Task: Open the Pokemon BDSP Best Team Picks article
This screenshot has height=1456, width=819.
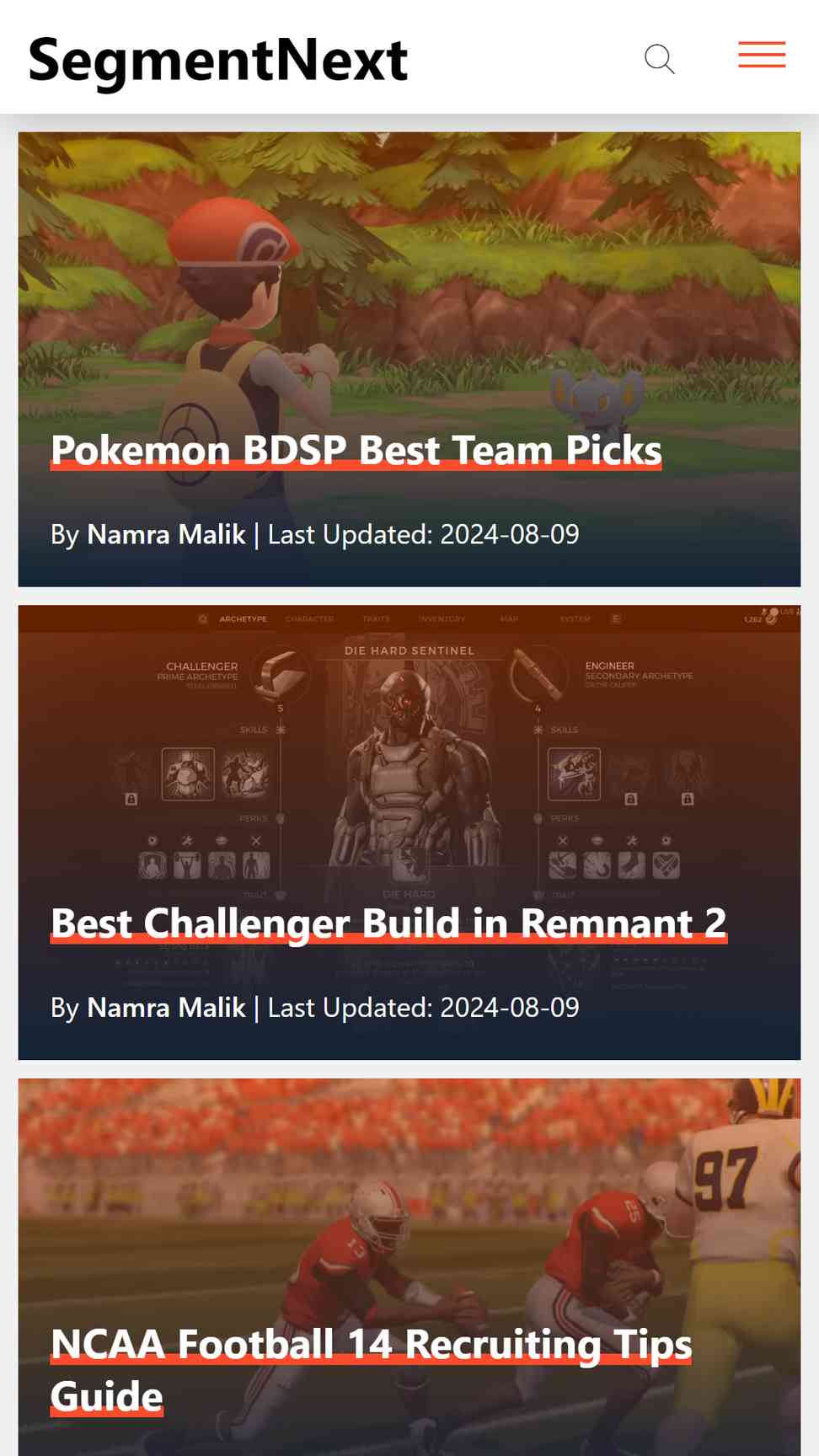Action: coord(356,450)
